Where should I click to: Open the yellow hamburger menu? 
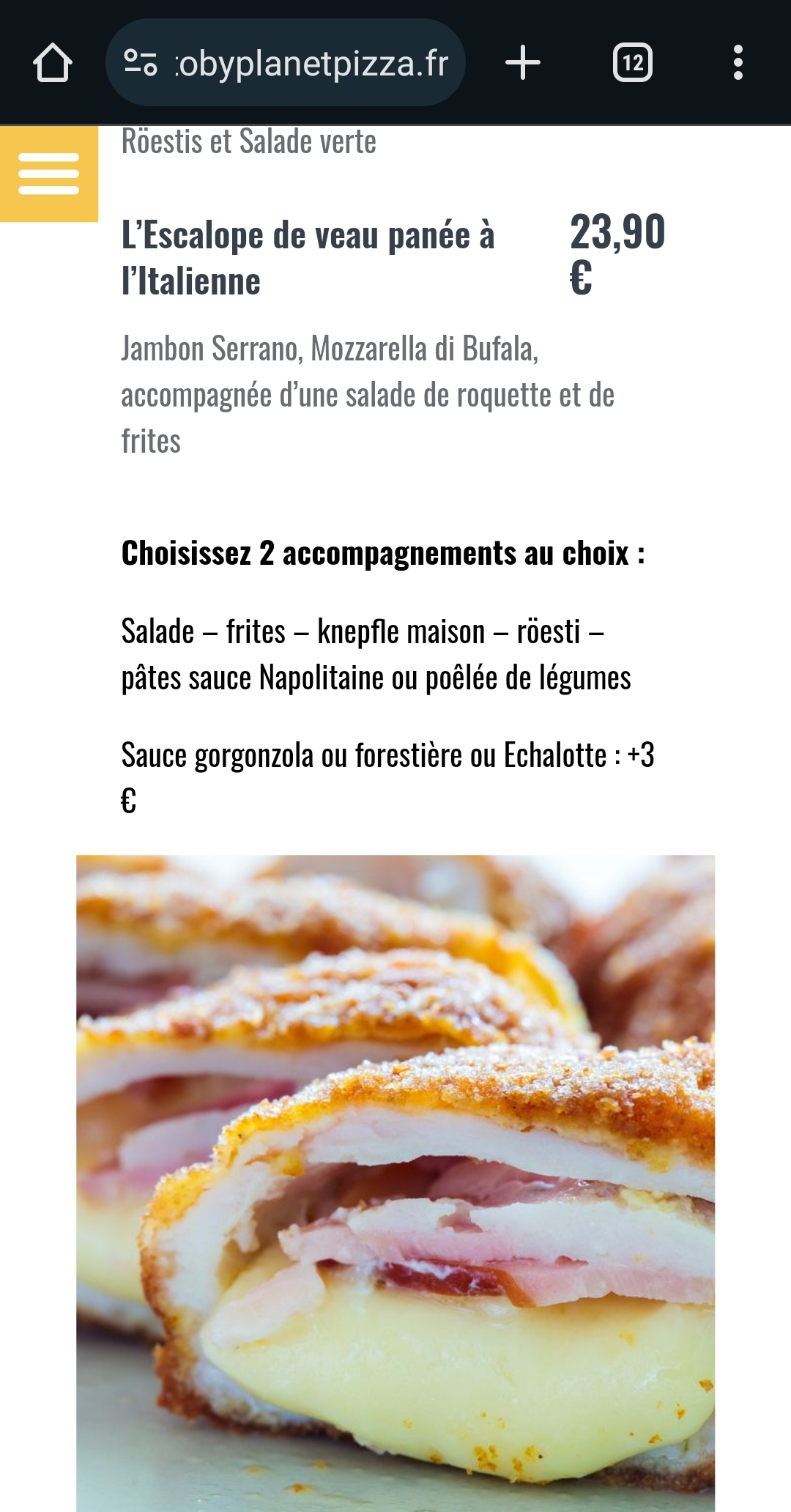point(48,174)
